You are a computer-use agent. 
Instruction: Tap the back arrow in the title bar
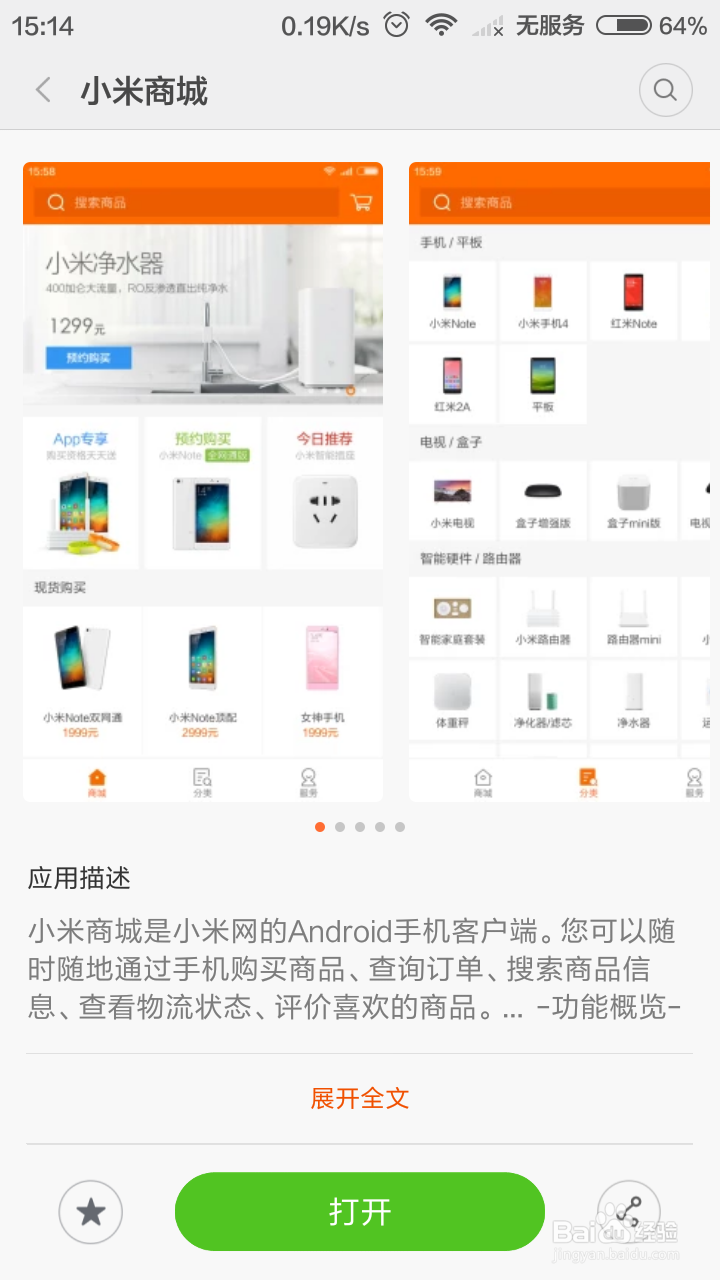(42, 89)
